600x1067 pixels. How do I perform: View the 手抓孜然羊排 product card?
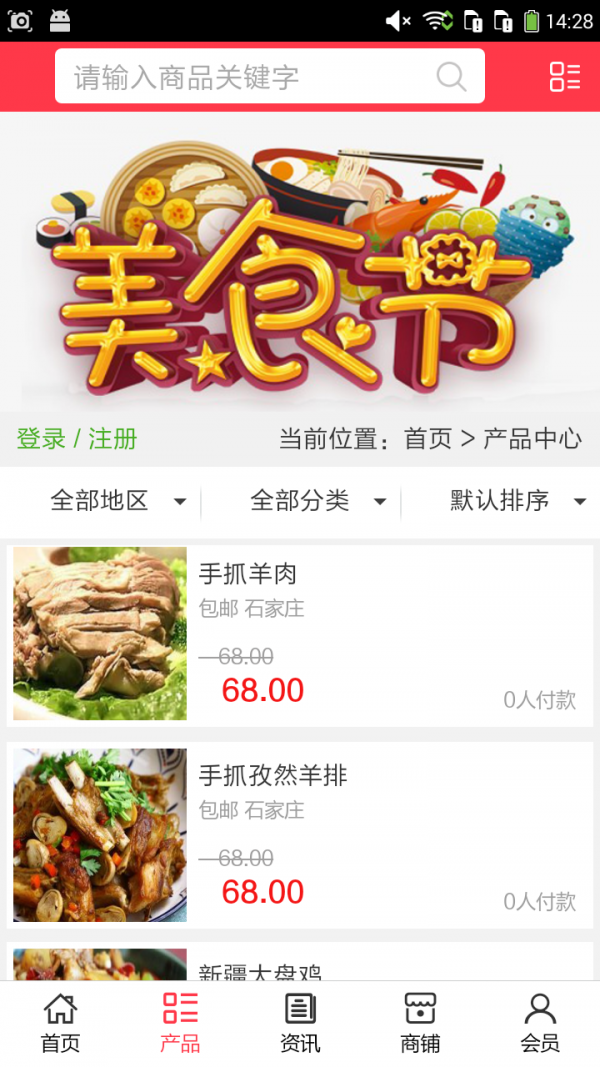click(300, 835)
